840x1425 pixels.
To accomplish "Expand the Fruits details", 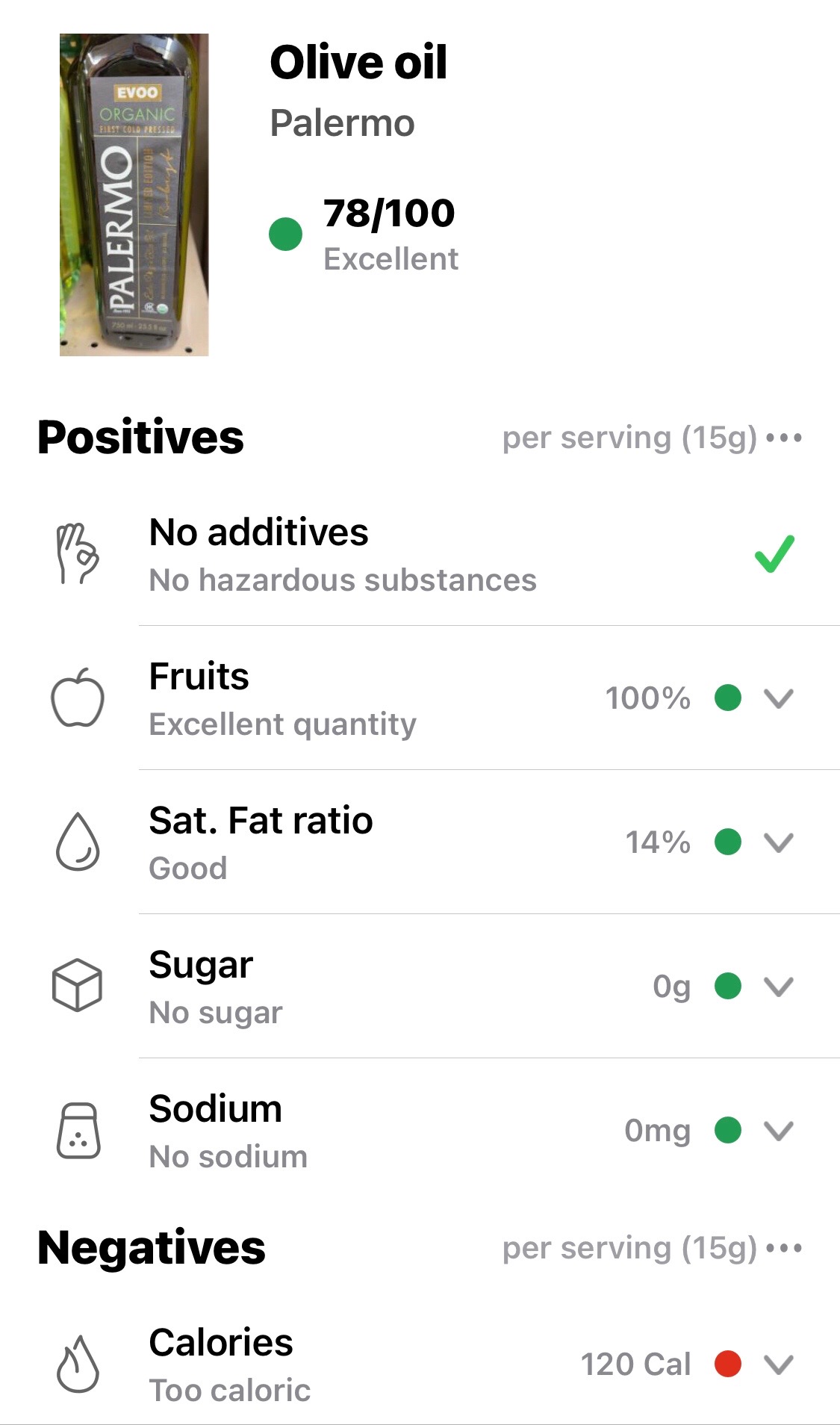I will (778, 698).
